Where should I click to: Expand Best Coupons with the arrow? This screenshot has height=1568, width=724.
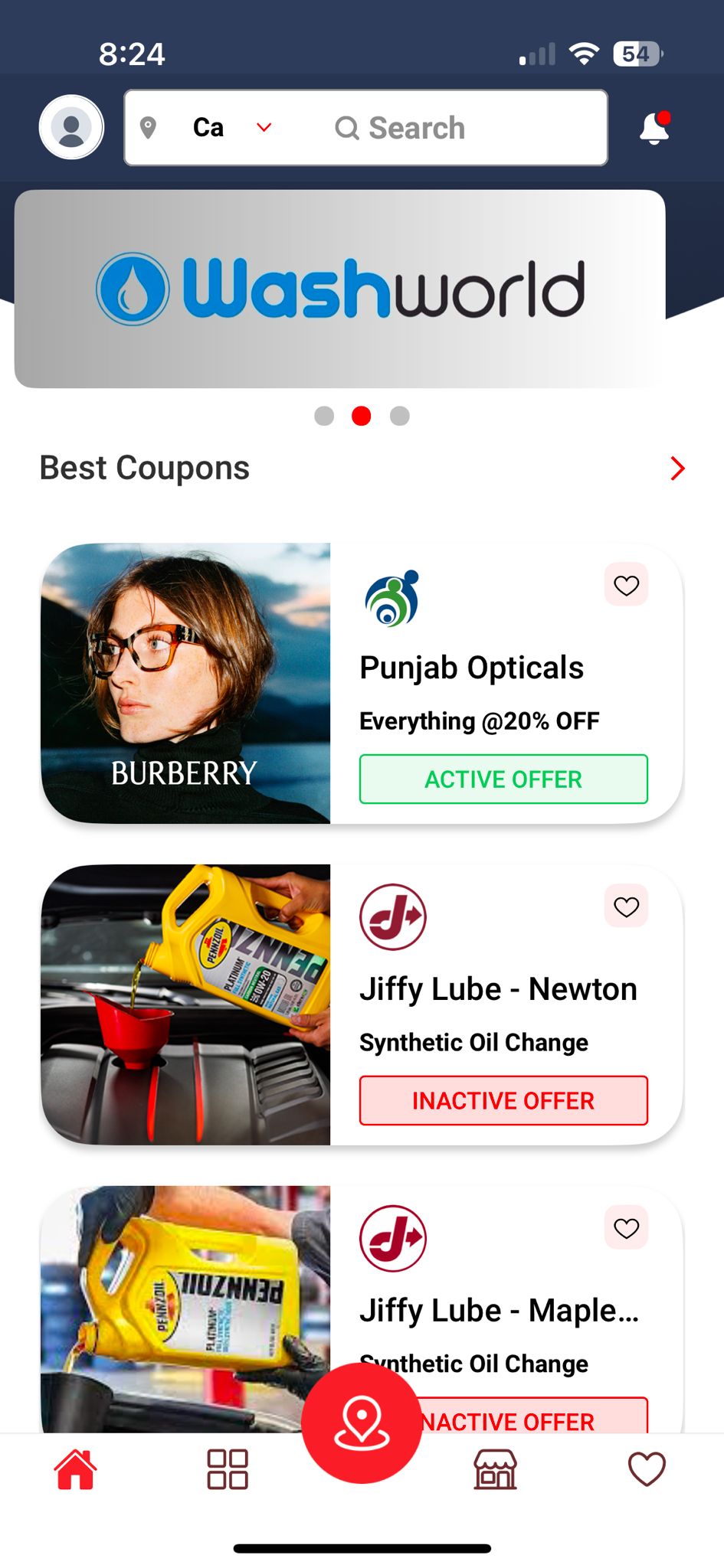click(x=676, y=469)
